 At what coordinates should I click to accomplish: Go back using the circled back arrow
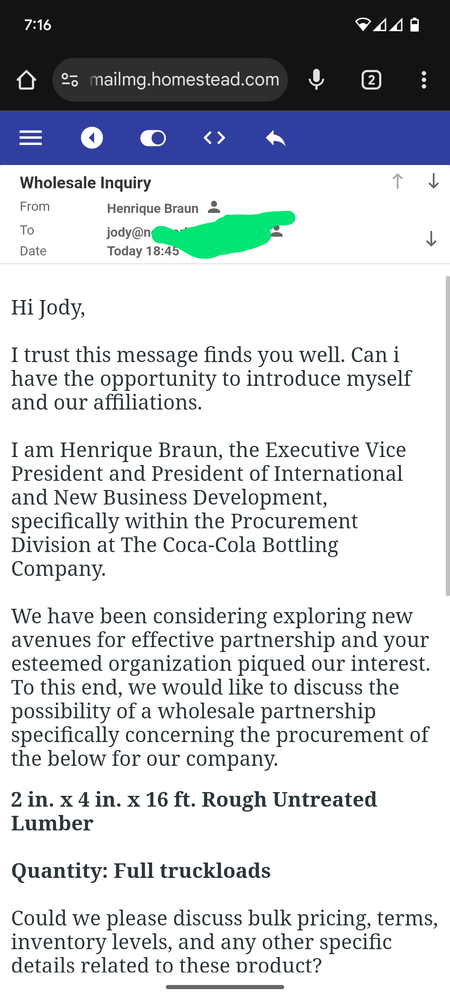tap(92, 138)
